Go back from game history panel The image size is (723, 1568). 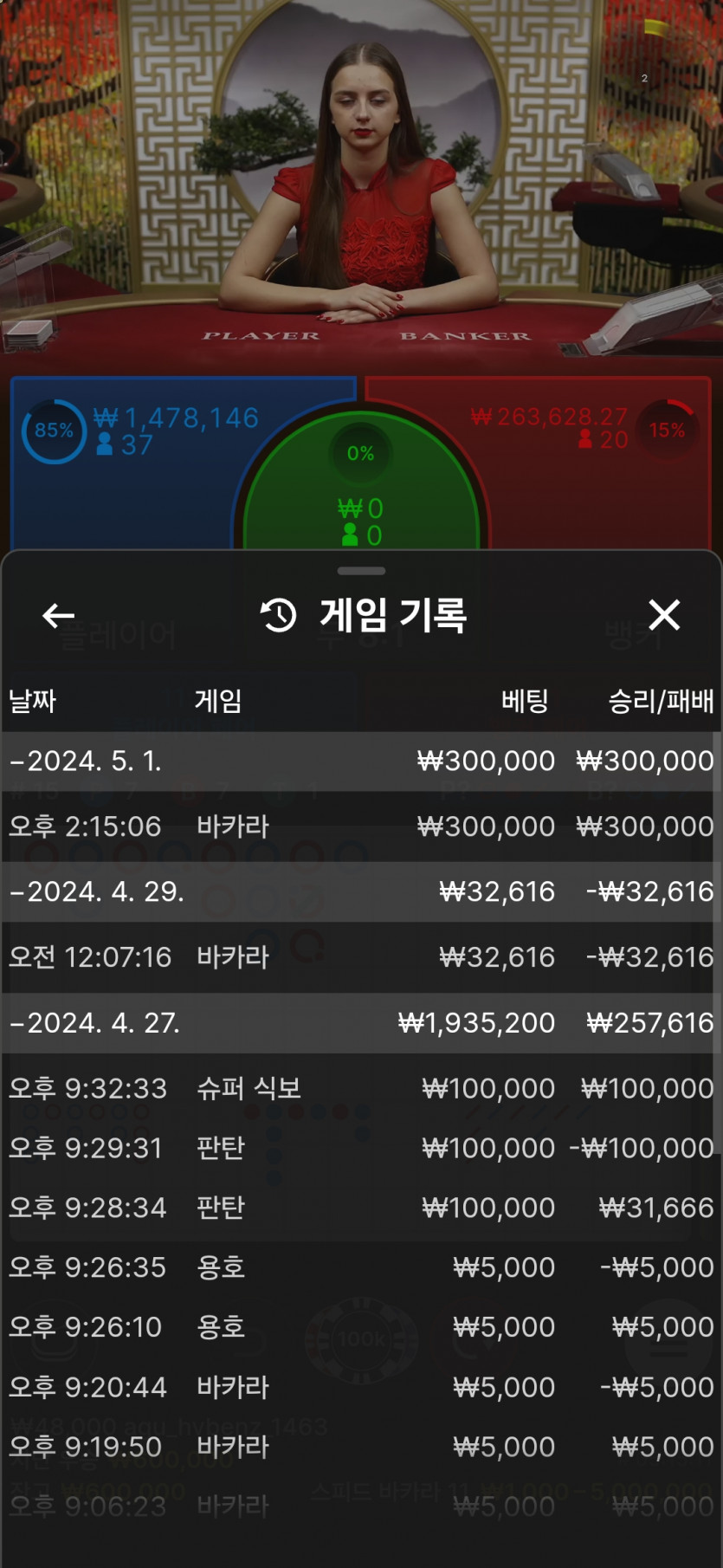click(x=58, y=615)
